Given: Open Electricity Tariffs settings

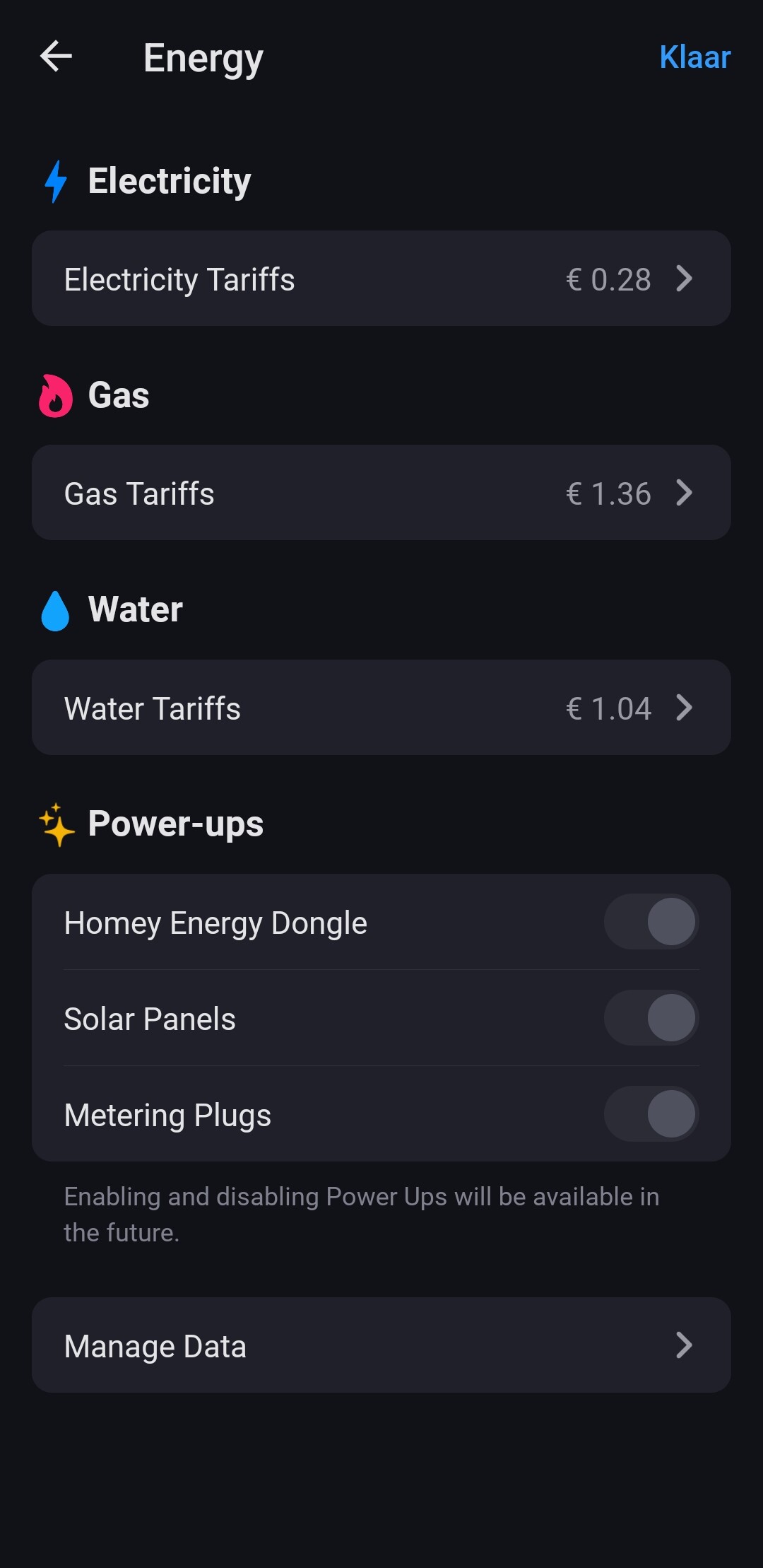Looking at the screenshot, I should coord(381,279).
